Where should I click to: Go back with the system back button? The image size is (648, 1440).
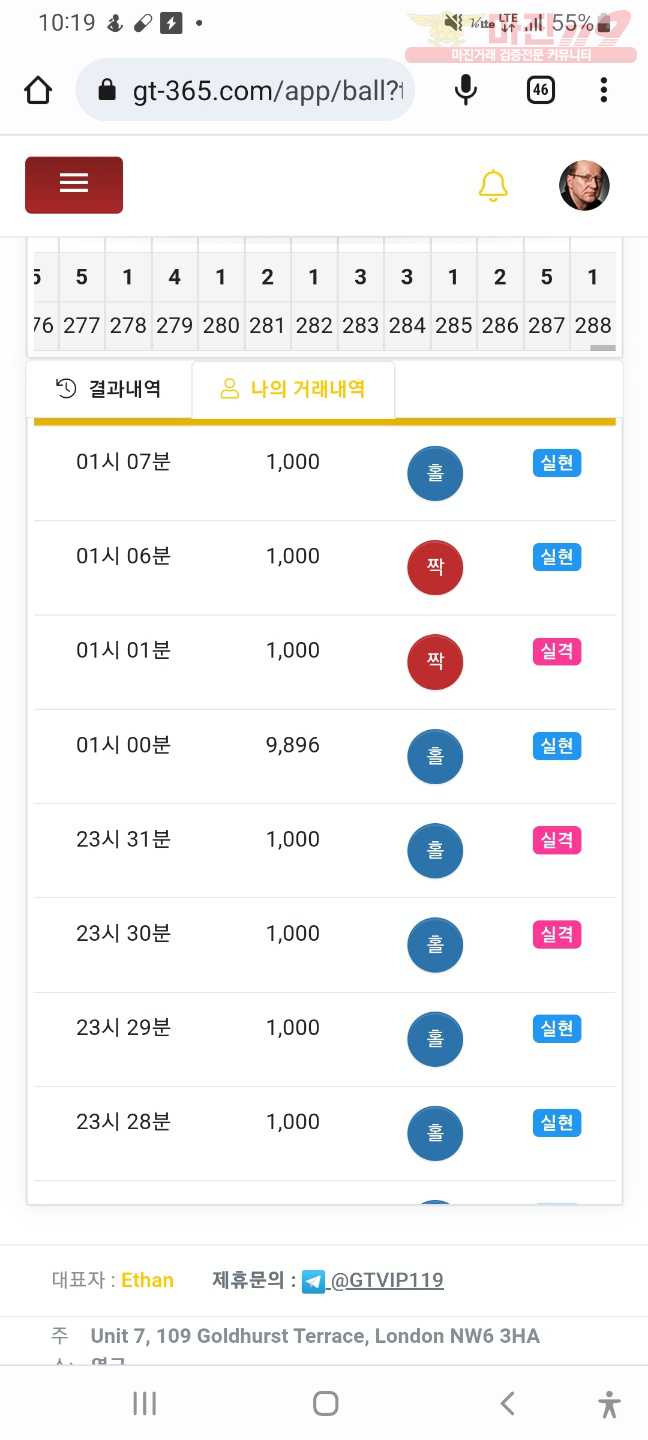[507, 1403]
